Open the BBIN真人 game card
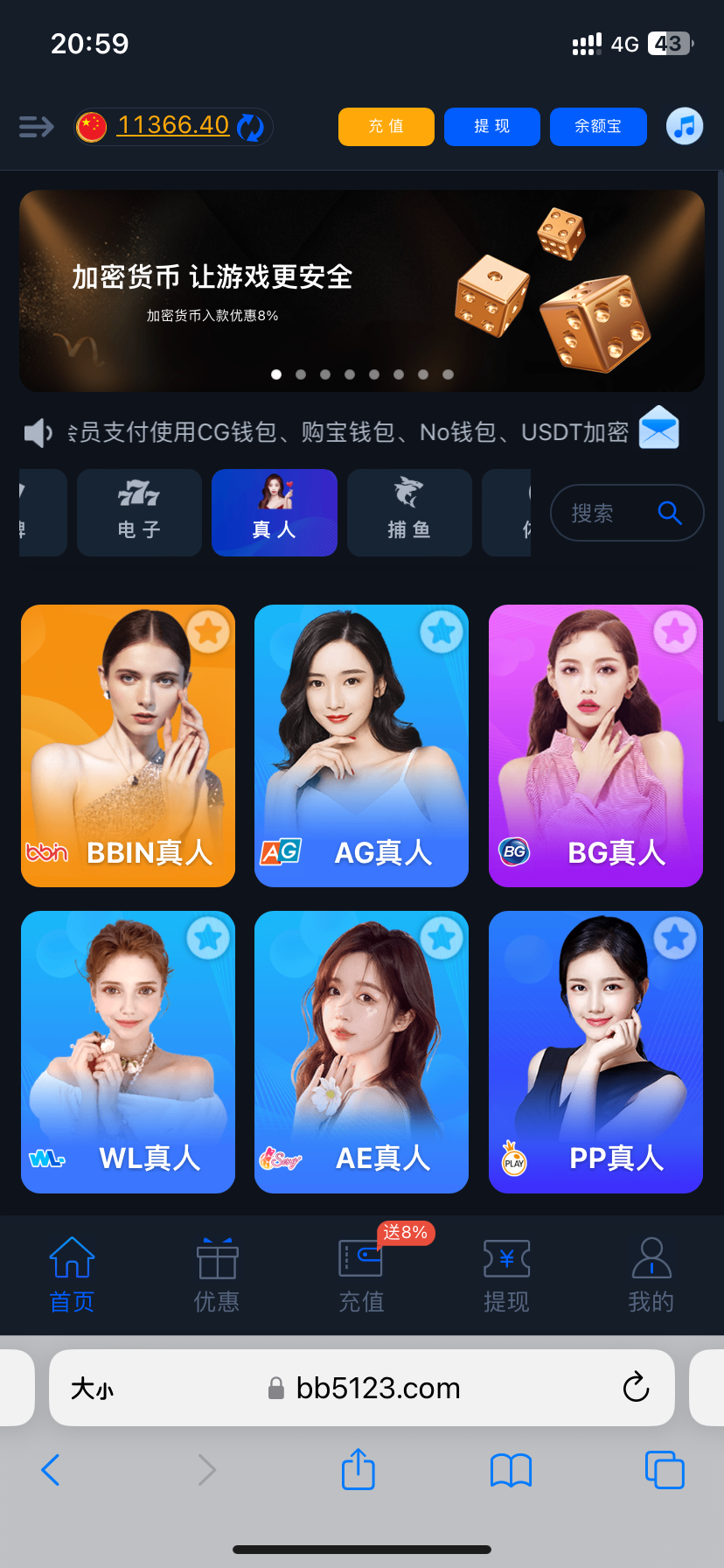This screenshot has height=1568, width=724. coord(128,745)
